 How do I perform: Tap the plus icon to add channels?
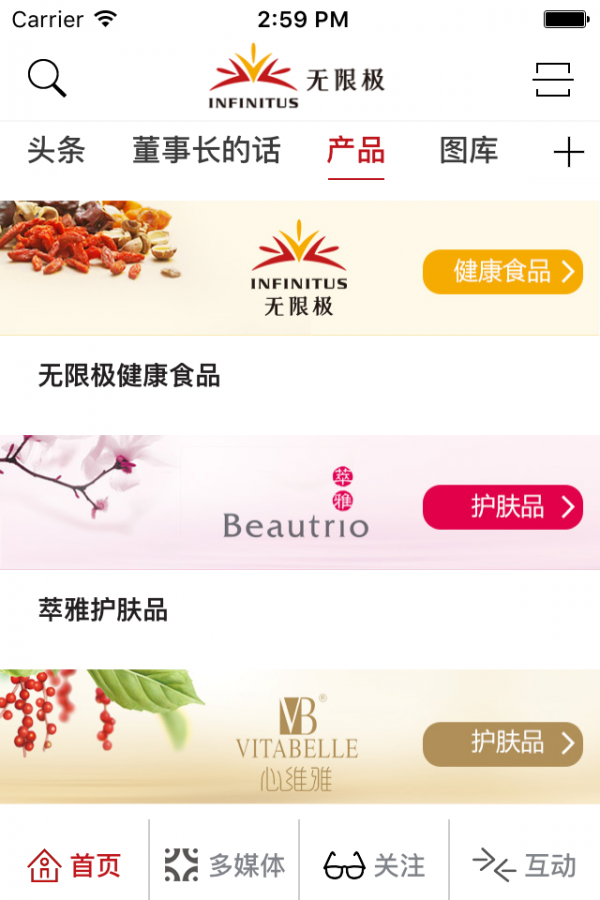(x=568, y=152)
